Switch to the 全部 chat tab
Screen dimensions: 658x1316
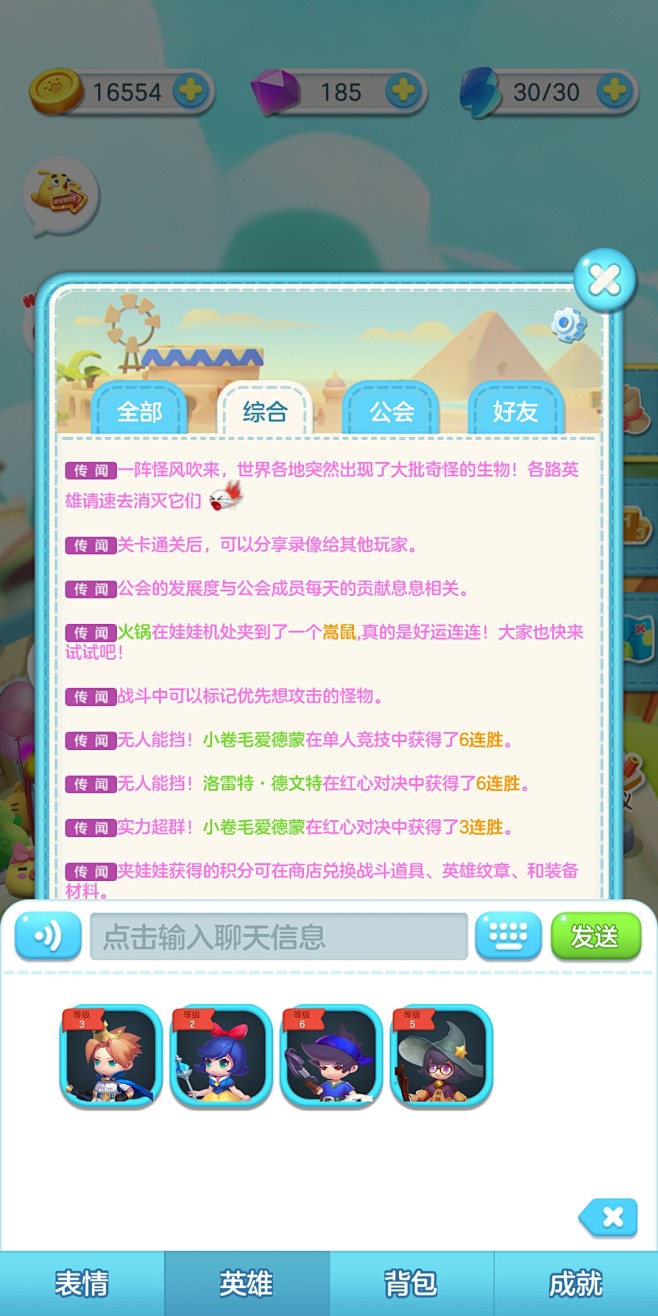click(139, 410)
